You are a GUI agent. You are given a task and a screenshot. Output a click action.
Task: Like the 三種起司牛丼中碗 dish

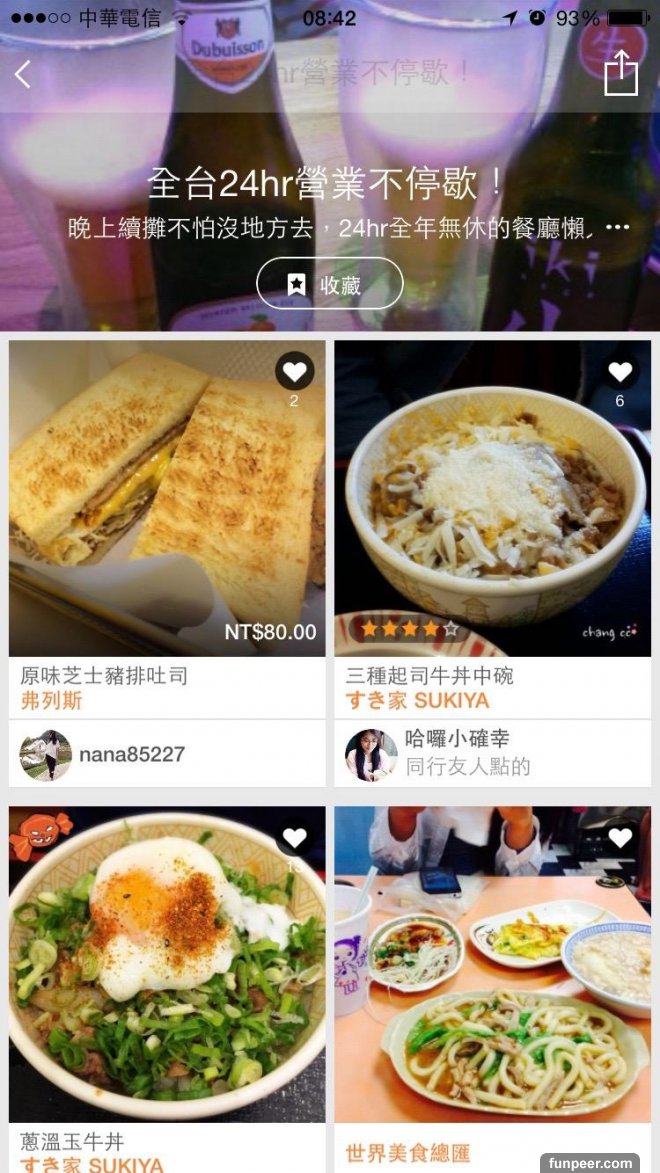click(x=620, y=372)
